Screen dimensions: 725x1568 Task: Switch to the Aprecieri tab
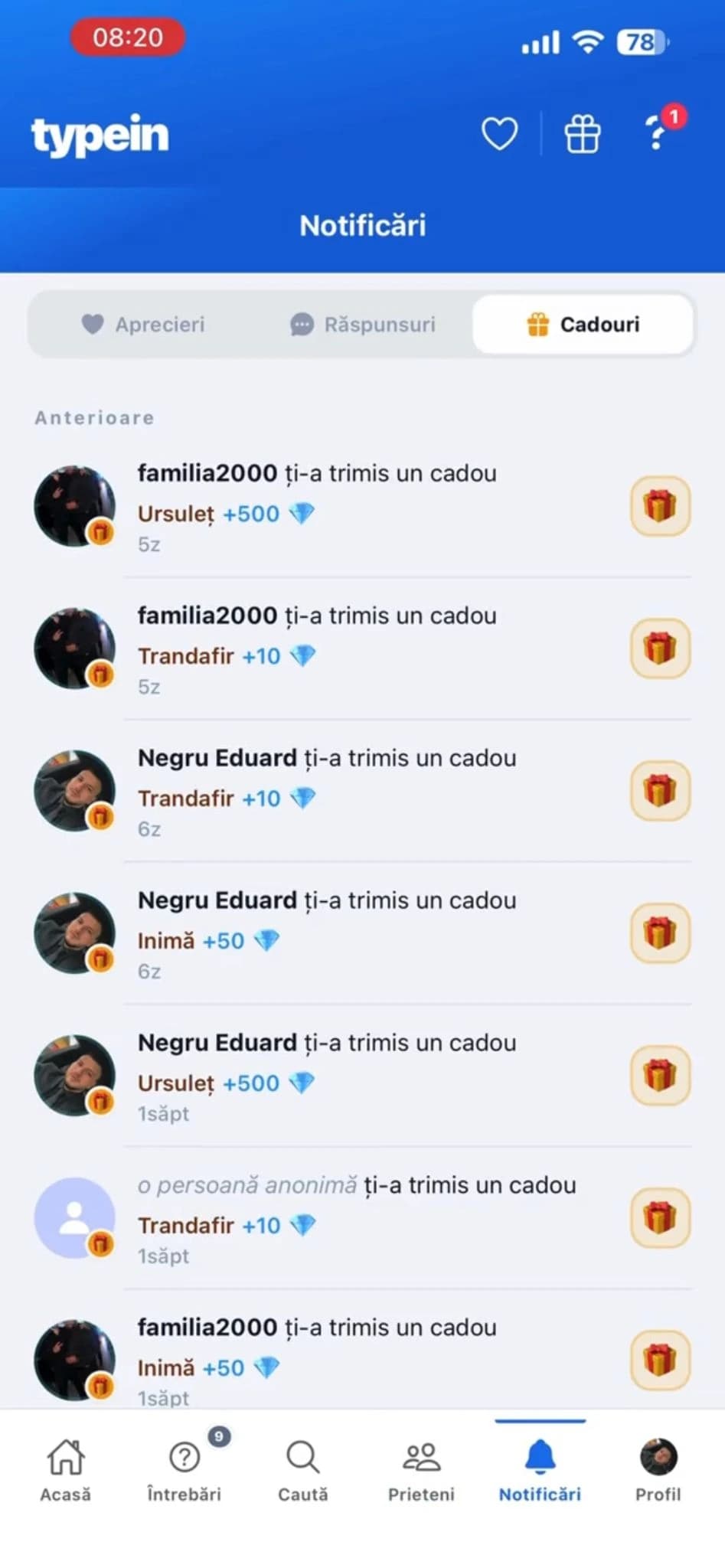[x=144, y=325]
